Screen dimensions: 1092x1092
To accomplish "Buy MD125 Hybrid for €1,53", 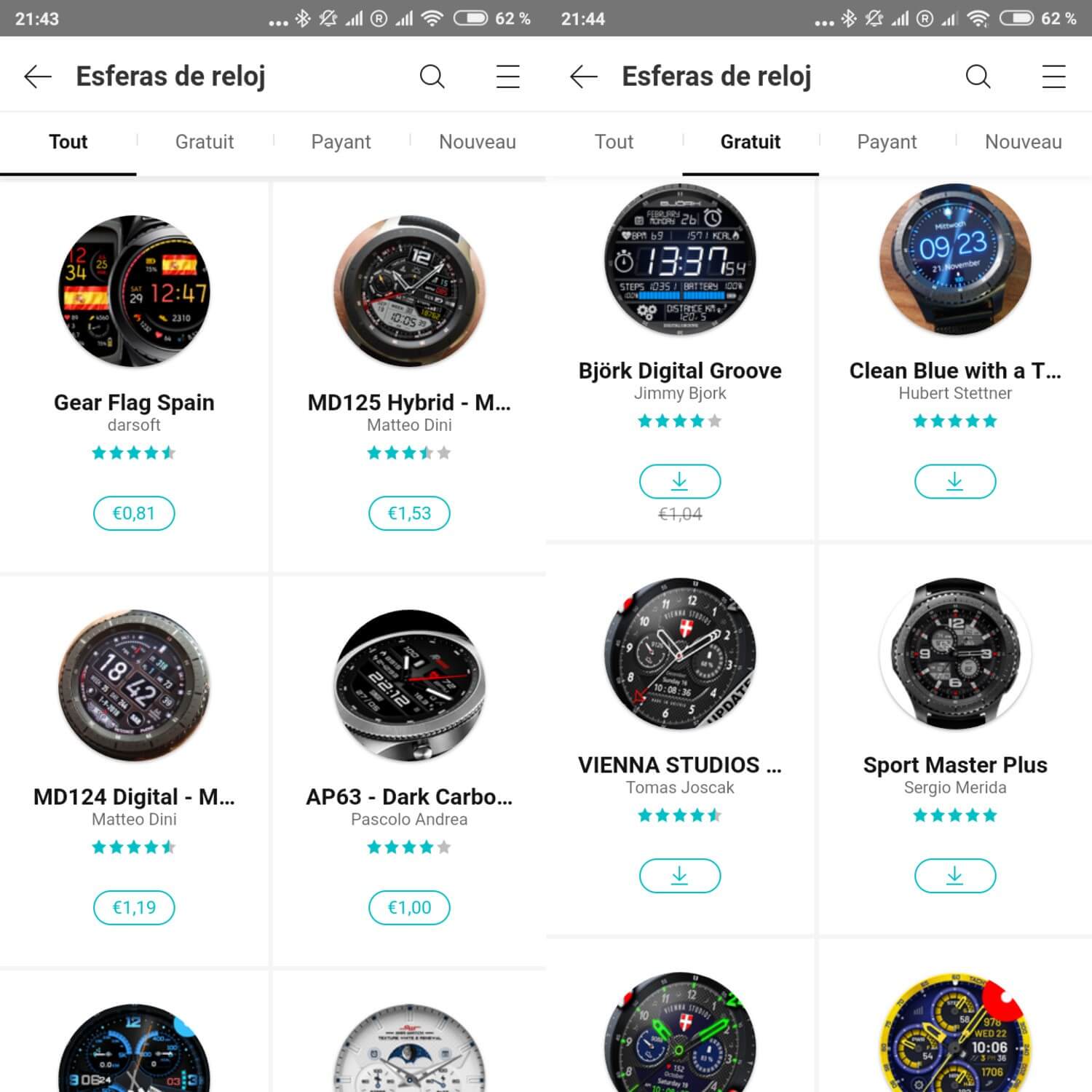I will [409, 513].
